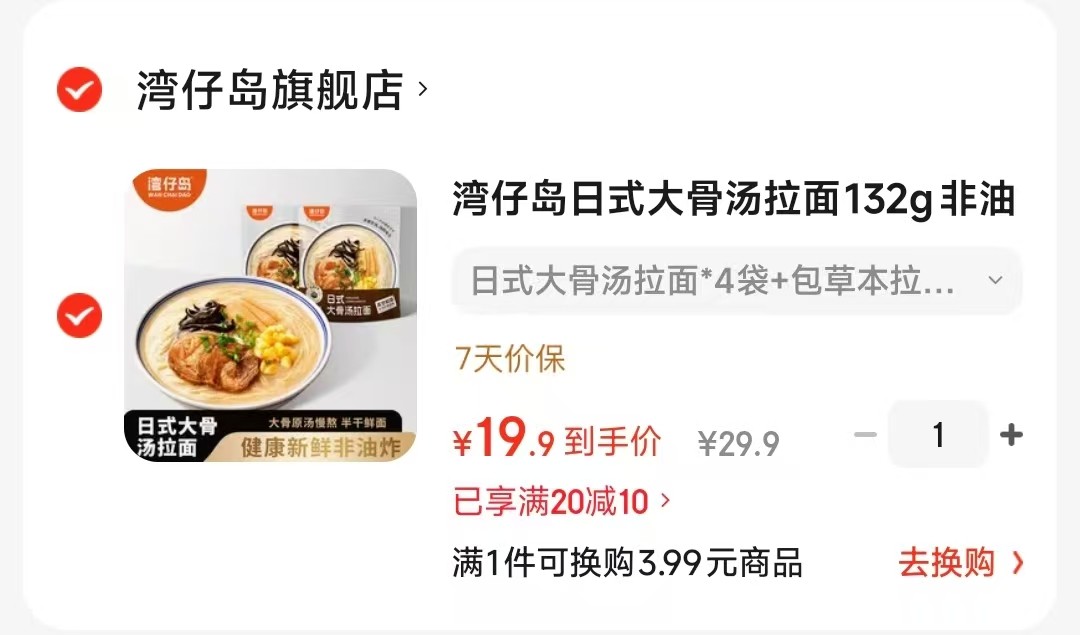1080x635 pixels.
Task: Deselect the 日式大骨汤拉面 item checkbox
Action: pos(79,317)
